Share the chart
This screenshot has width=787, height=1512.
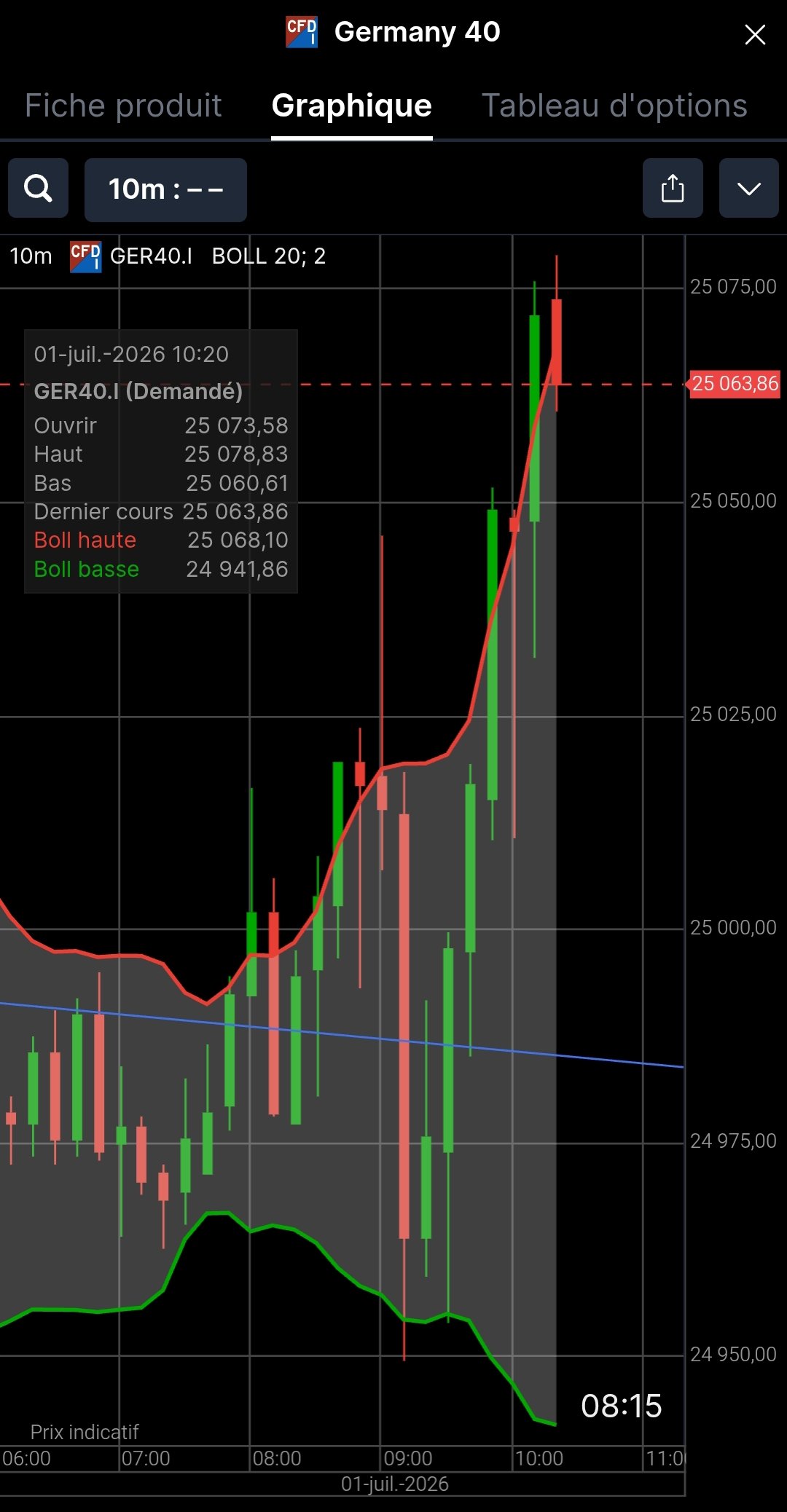tap(673, 188)
